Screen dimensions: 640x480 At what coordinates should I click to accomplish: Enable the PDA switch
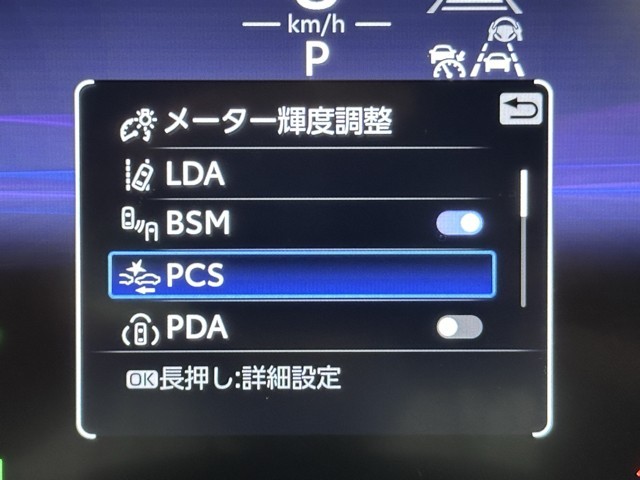pyautogui.click(x=460, y=327)
